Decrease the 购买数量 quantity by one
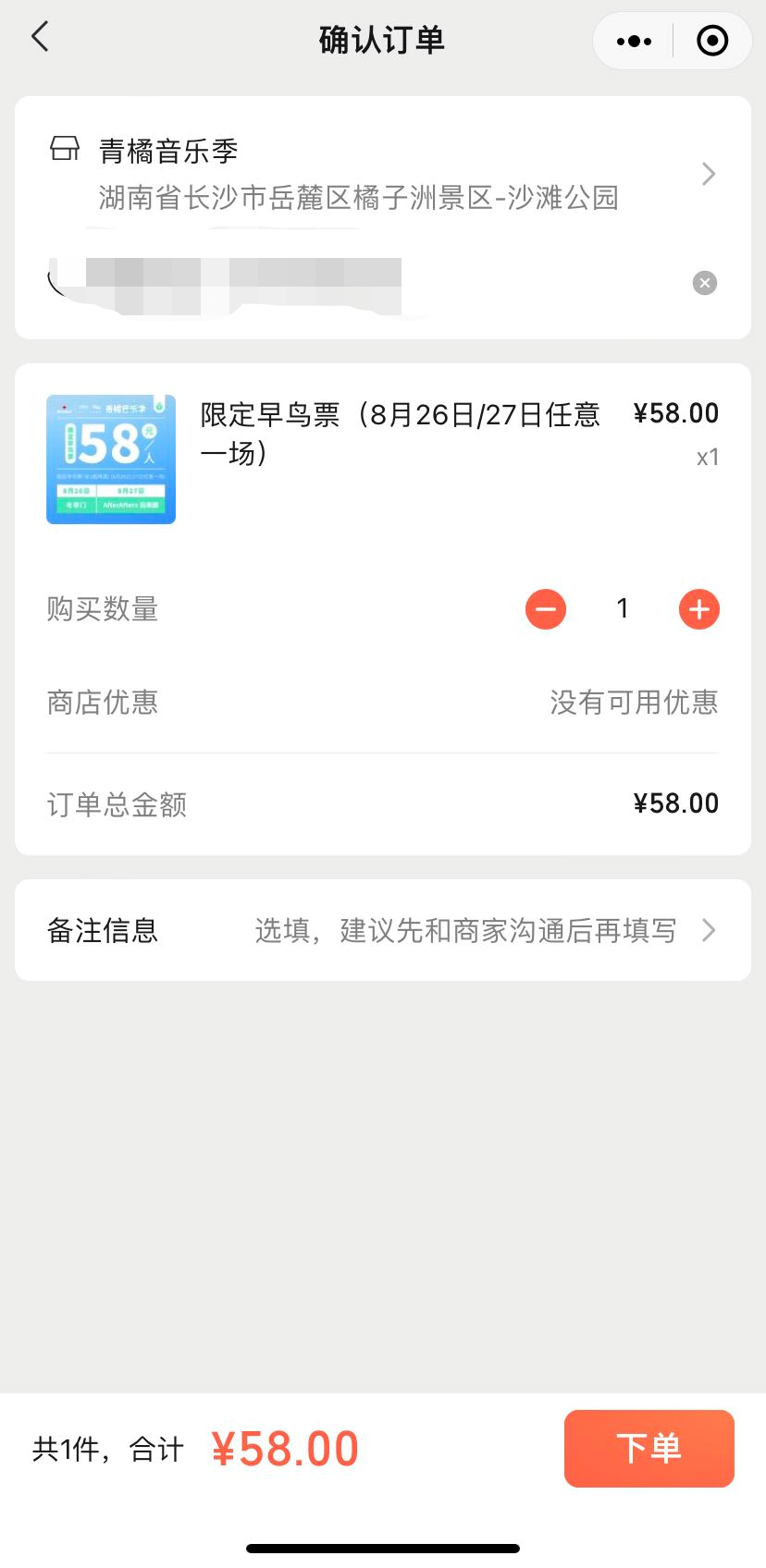Viewport: 766px width, 1568px height. pos(546,609)
